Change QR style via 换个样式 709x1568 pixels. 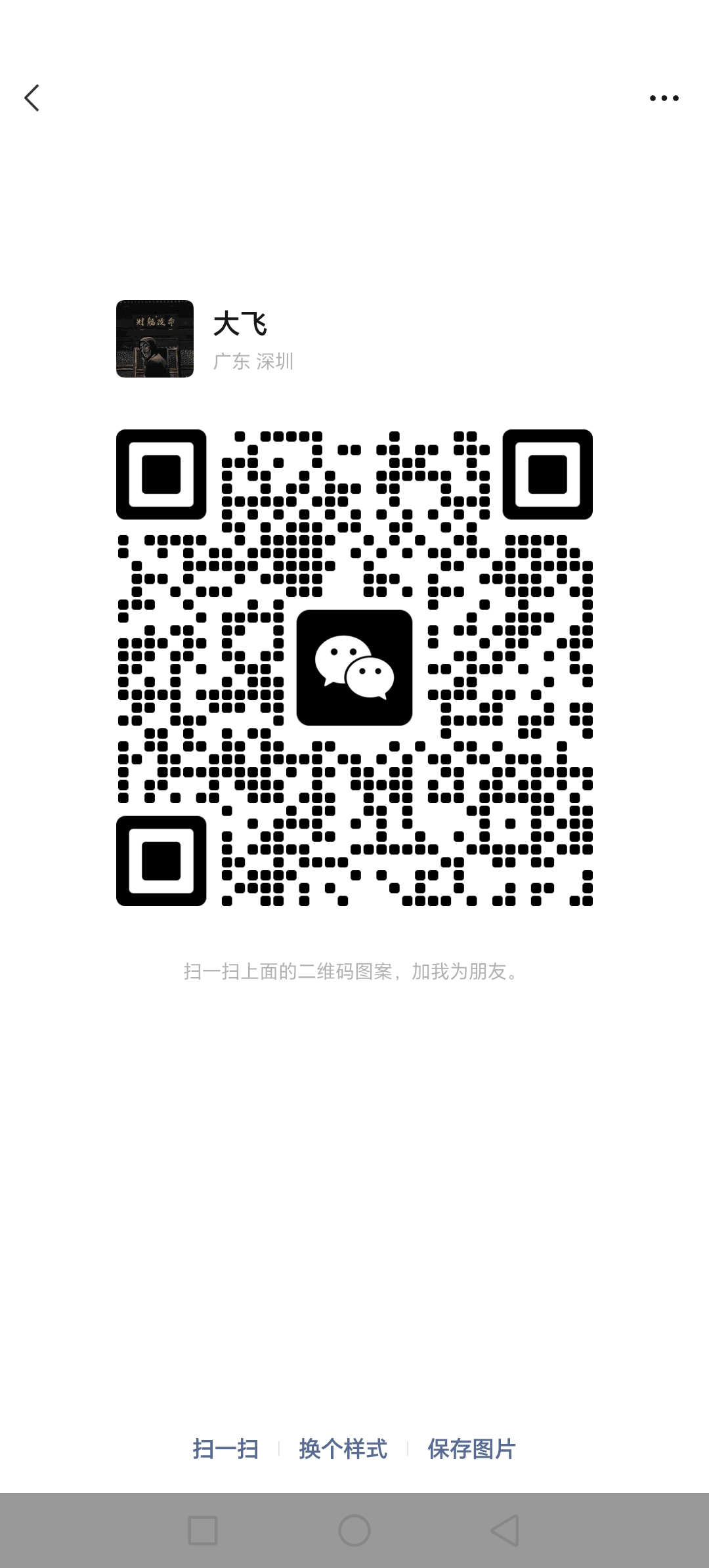coord(343,1448)
